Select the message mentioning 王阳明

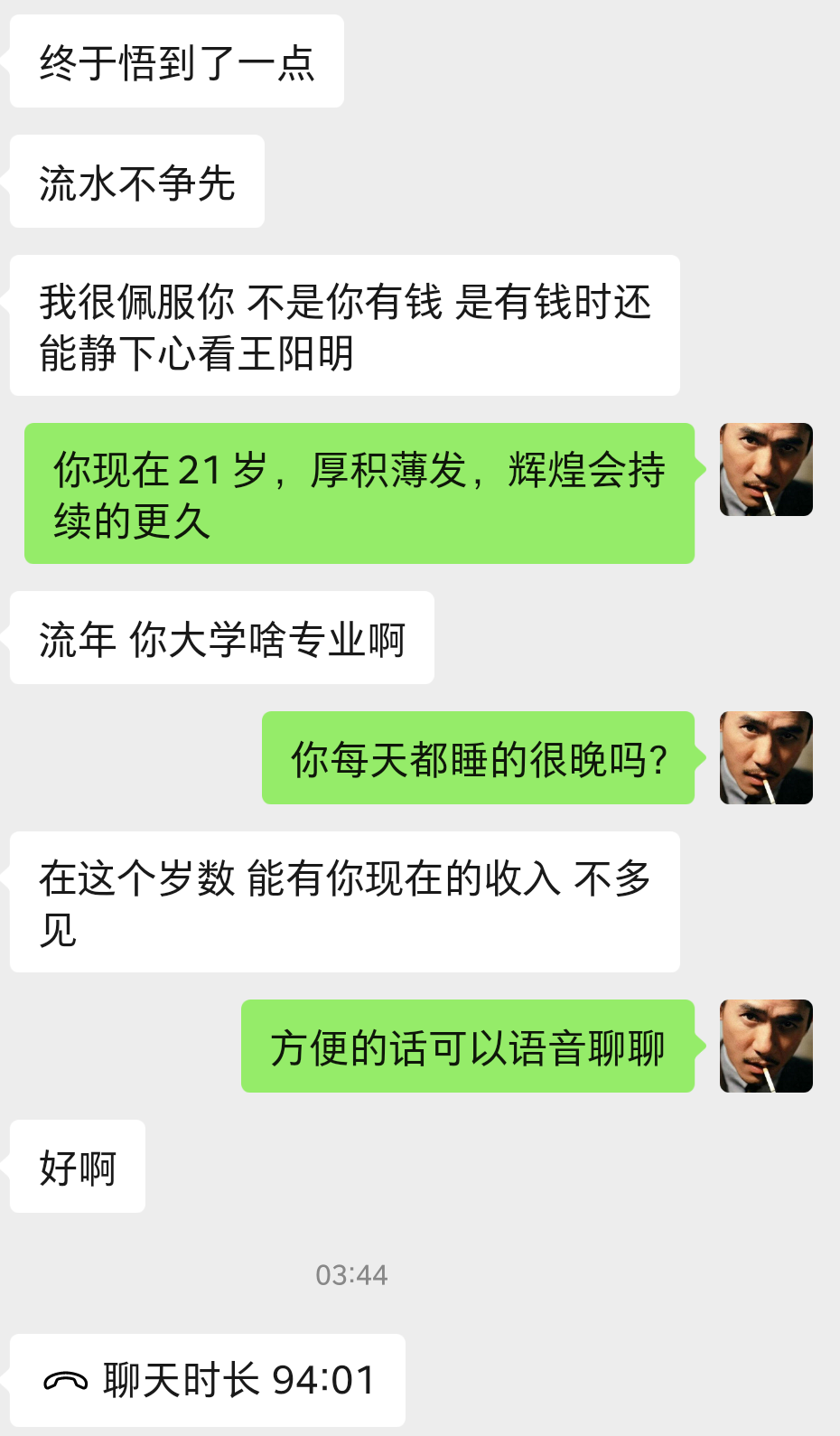[343, 324]
